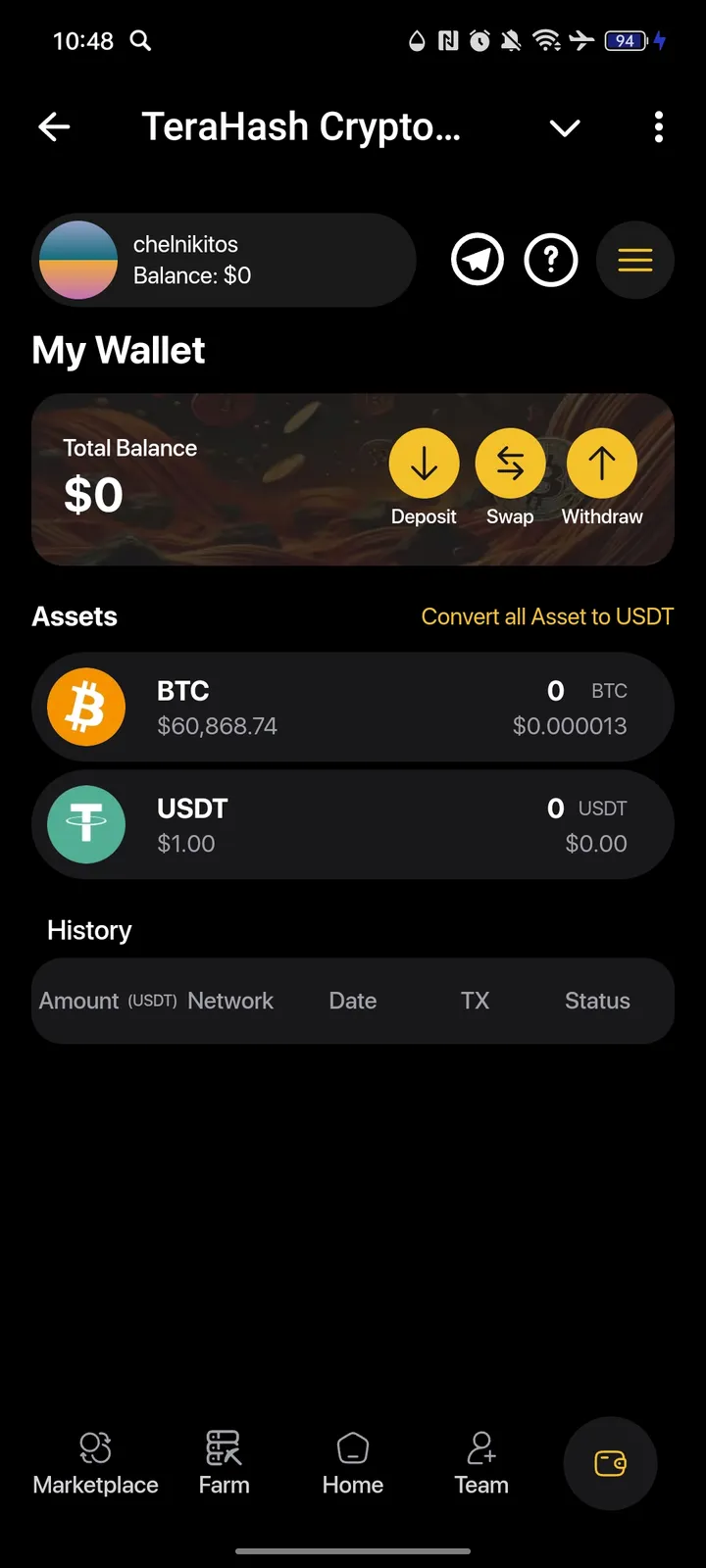The height and width of the screenshot is (1568, 706).
Task: Tap the Withdraw icon
Action: [601, 463]
